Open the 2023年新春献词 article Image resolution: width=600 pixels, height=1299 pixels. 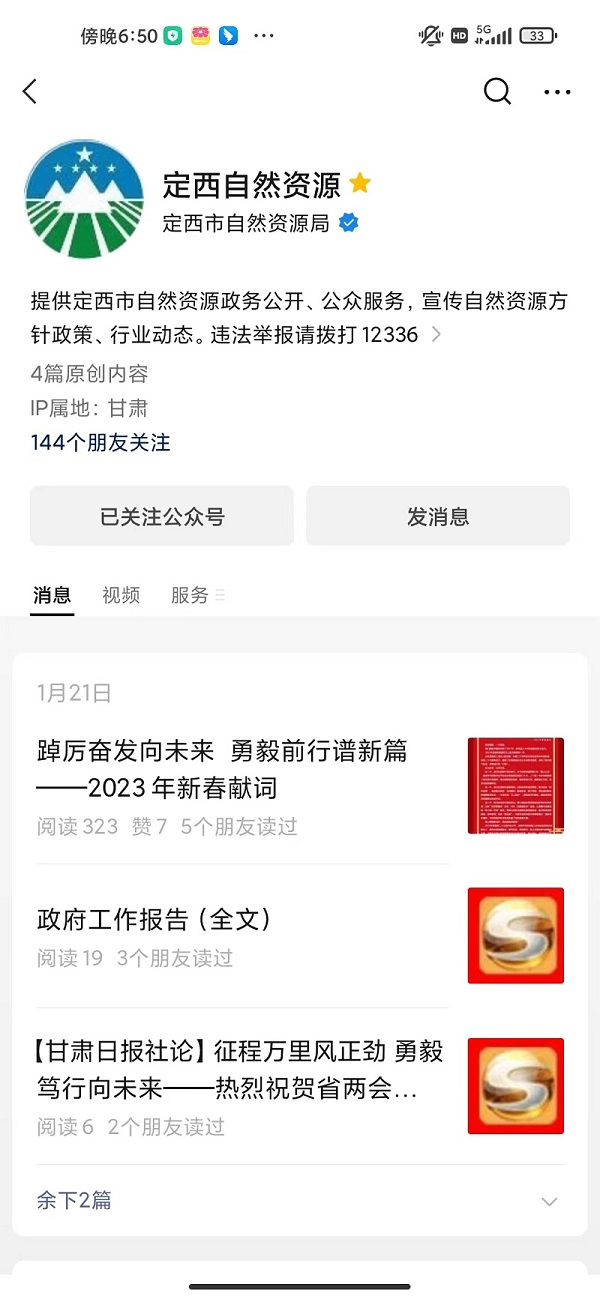click(222, 769)
